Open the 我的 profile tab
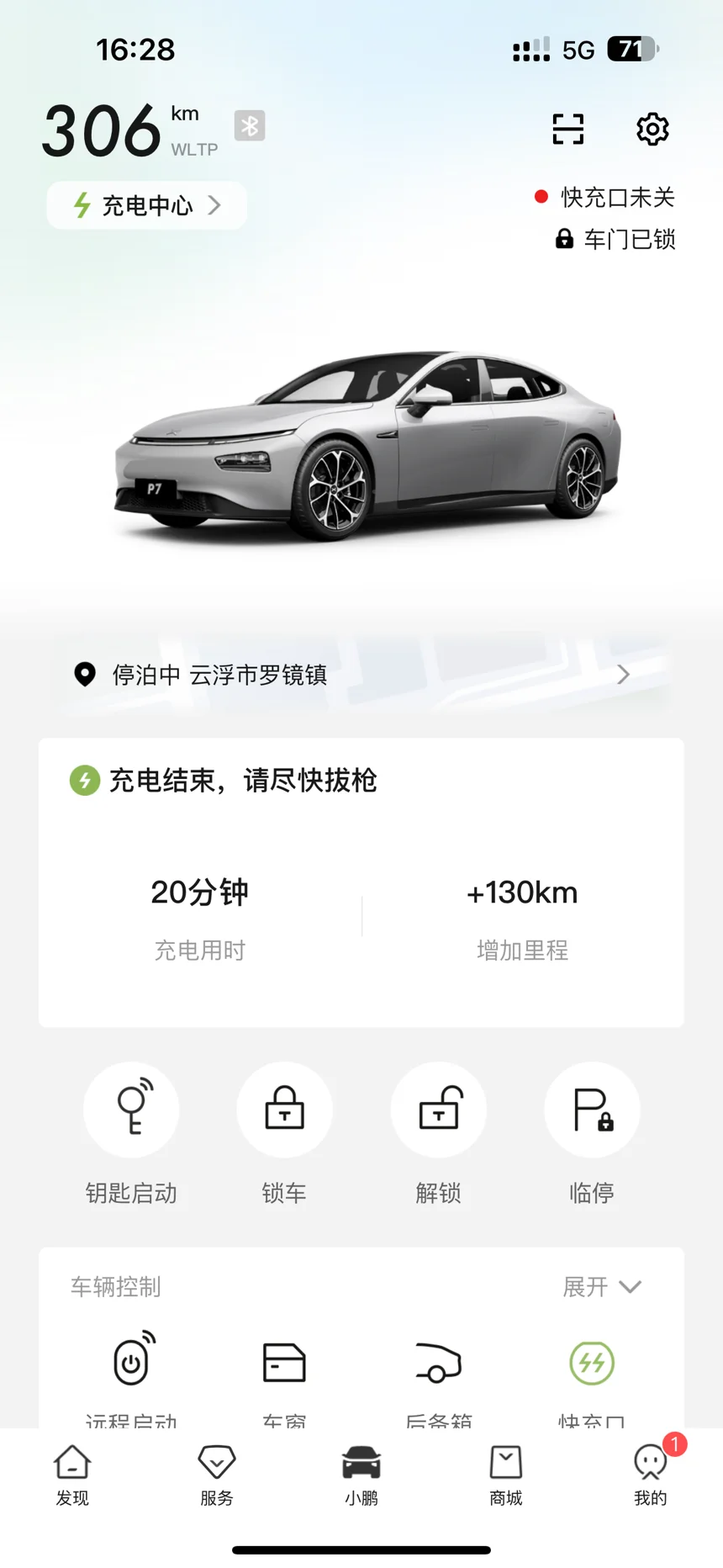The height and width of the screenshot is (1568, 723). point(650,1475)
